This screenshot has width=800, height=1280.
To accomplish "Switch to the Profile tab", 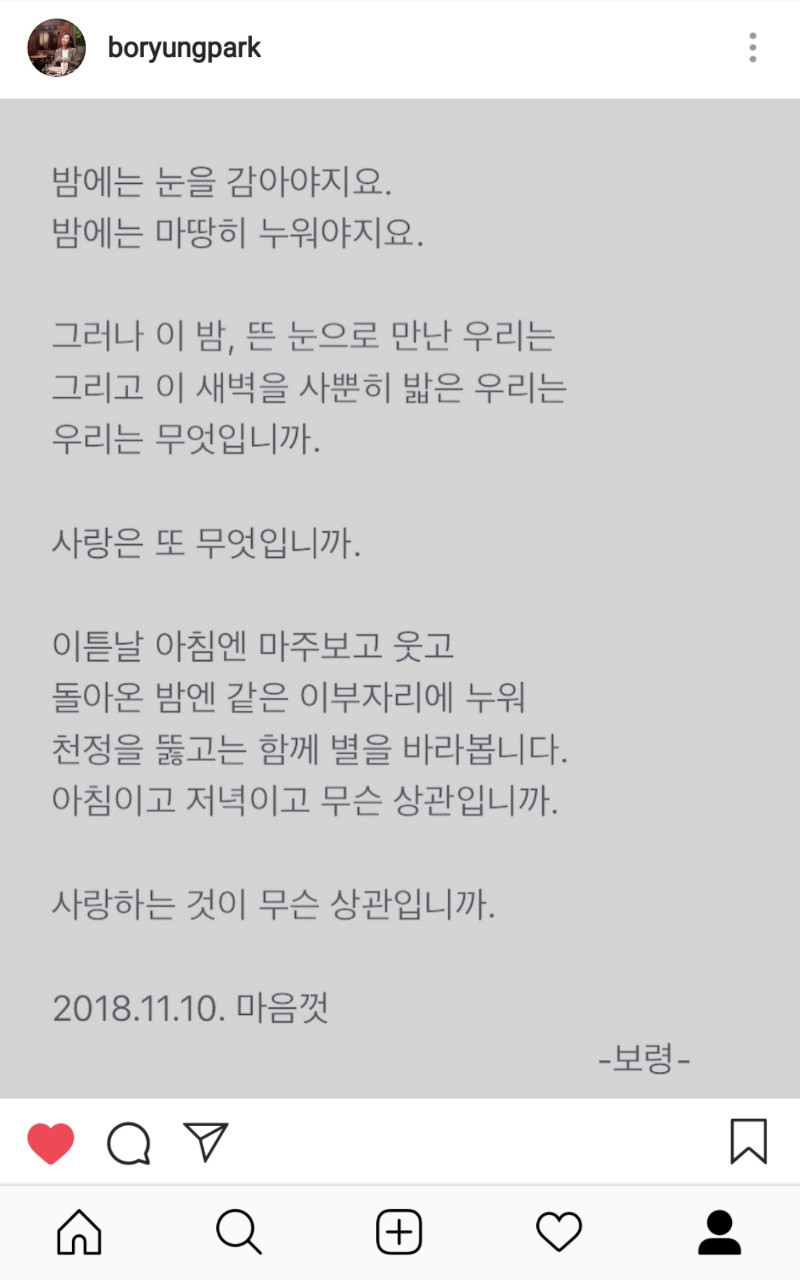I will [719, 1232].
